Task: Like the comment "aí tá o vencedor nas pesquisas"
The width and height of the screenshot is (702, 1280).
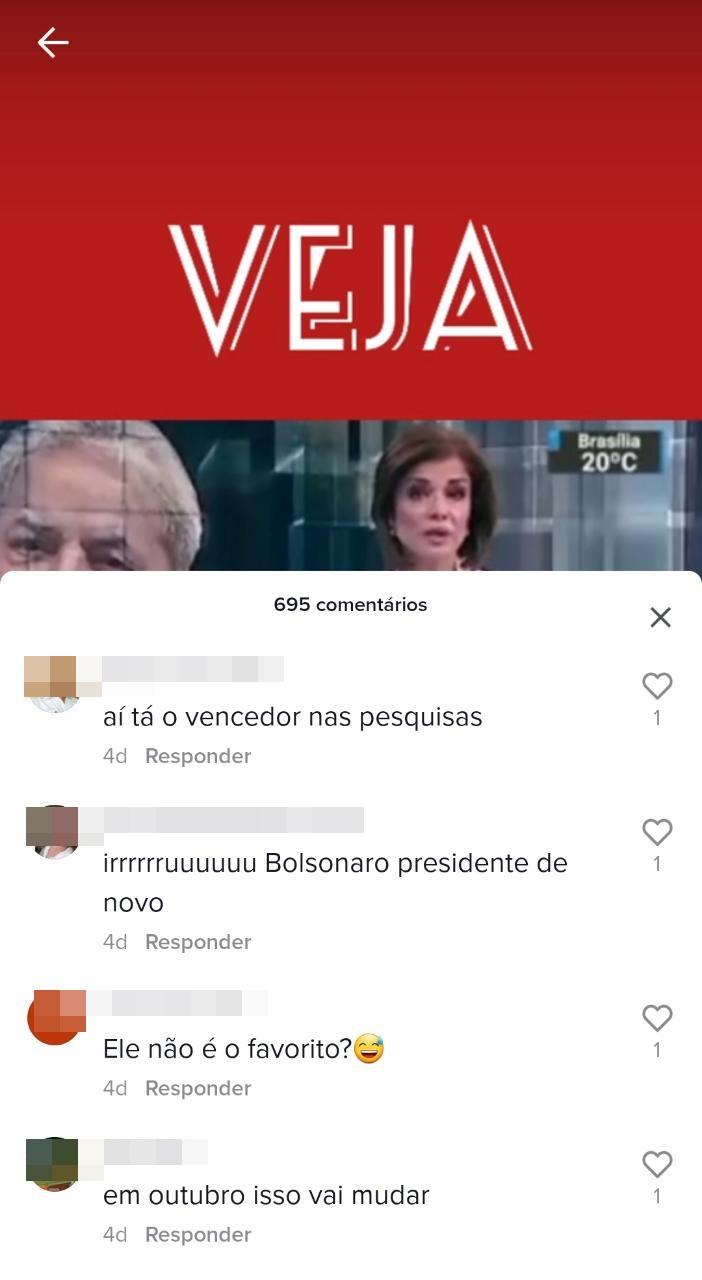Action: click(657, 686)
